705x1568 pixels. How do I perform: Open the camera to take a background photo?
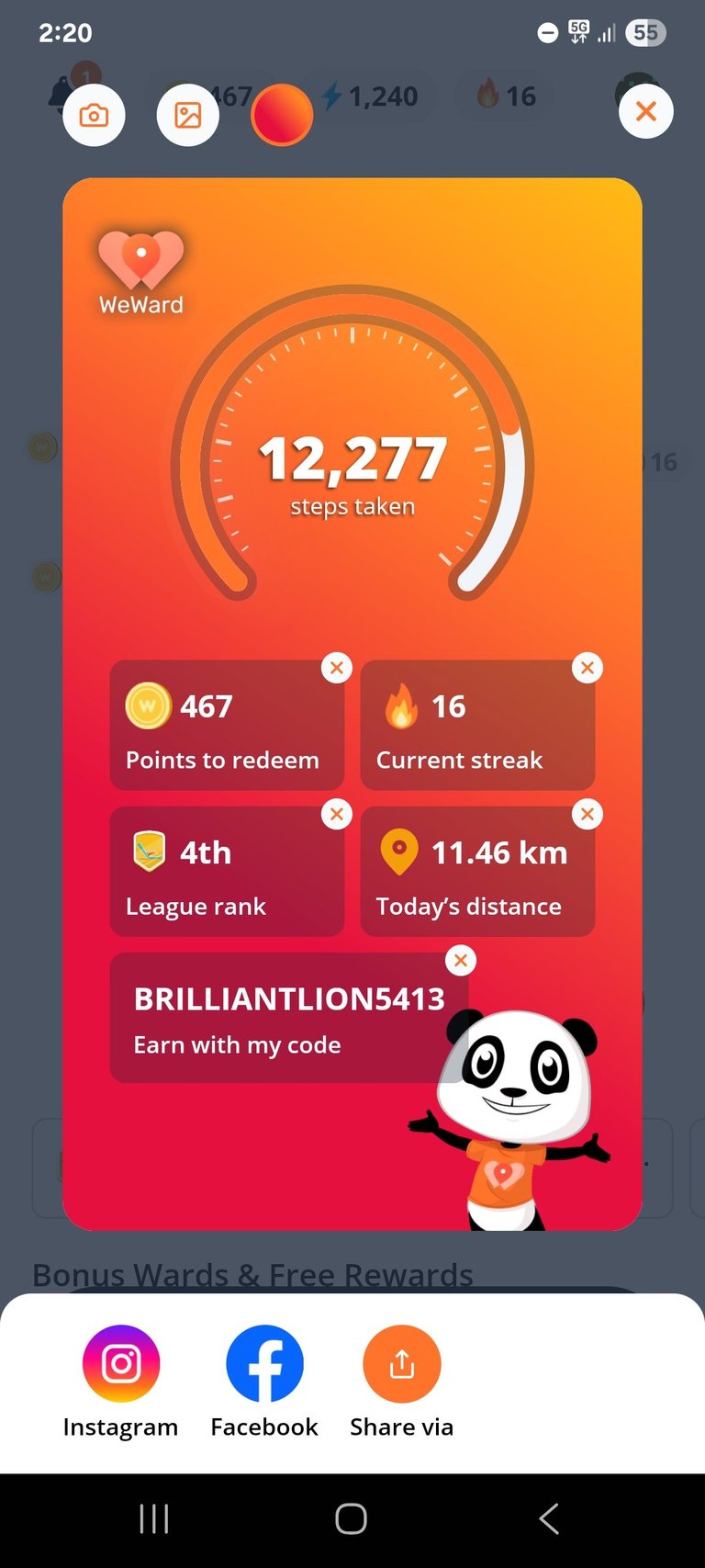pyautogui.click(x=94, y=115)
